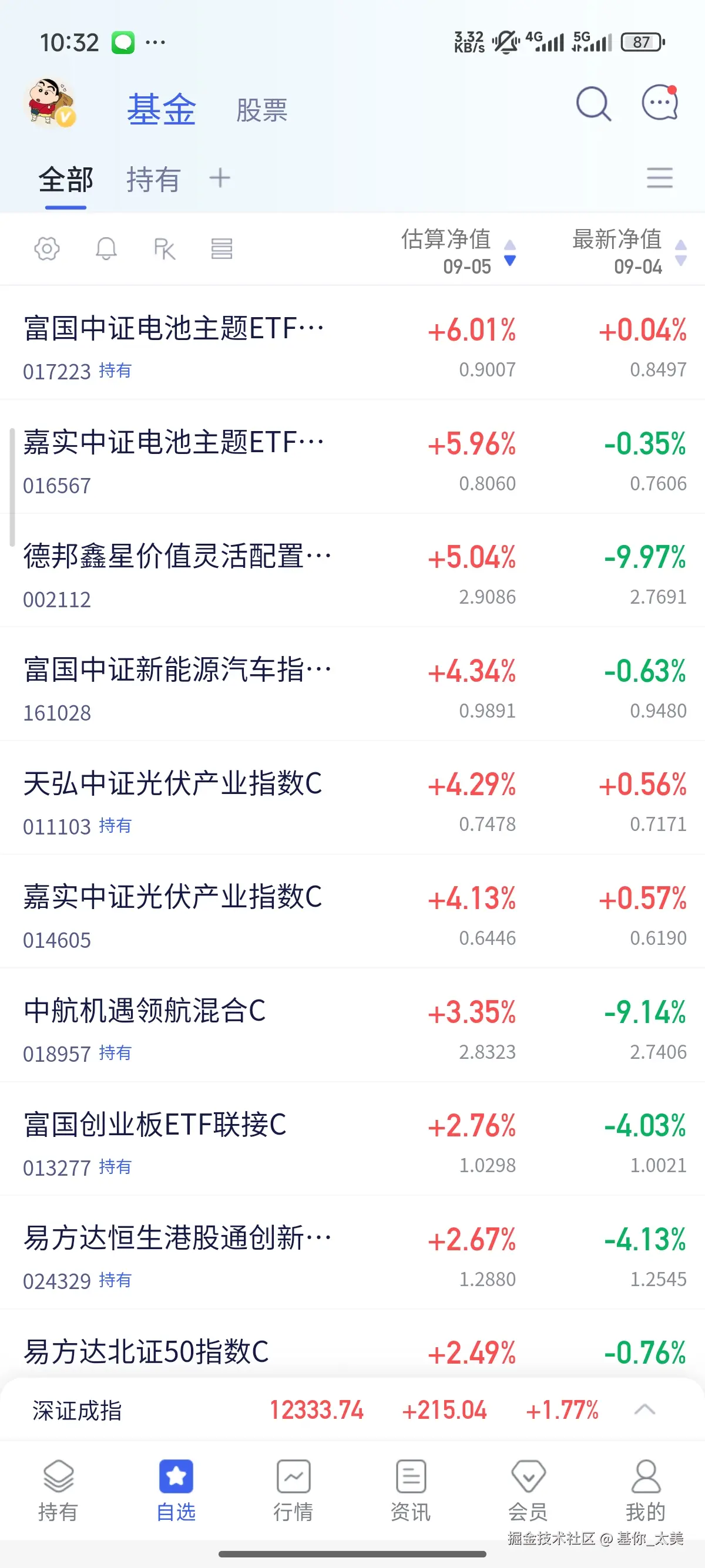Screen dimensions: 705x1568
Task: Switch to the 持有 group tab
Action: point(152,179)
